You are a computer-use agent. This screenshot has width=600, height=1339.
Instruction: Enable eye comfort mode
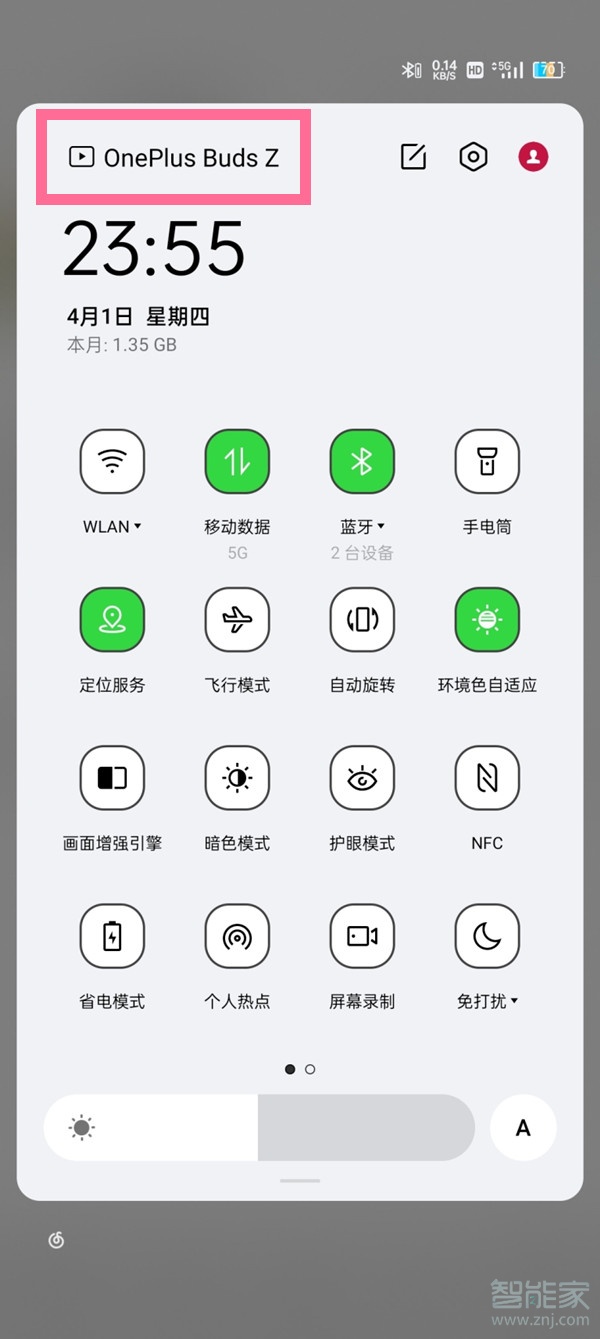362,777
